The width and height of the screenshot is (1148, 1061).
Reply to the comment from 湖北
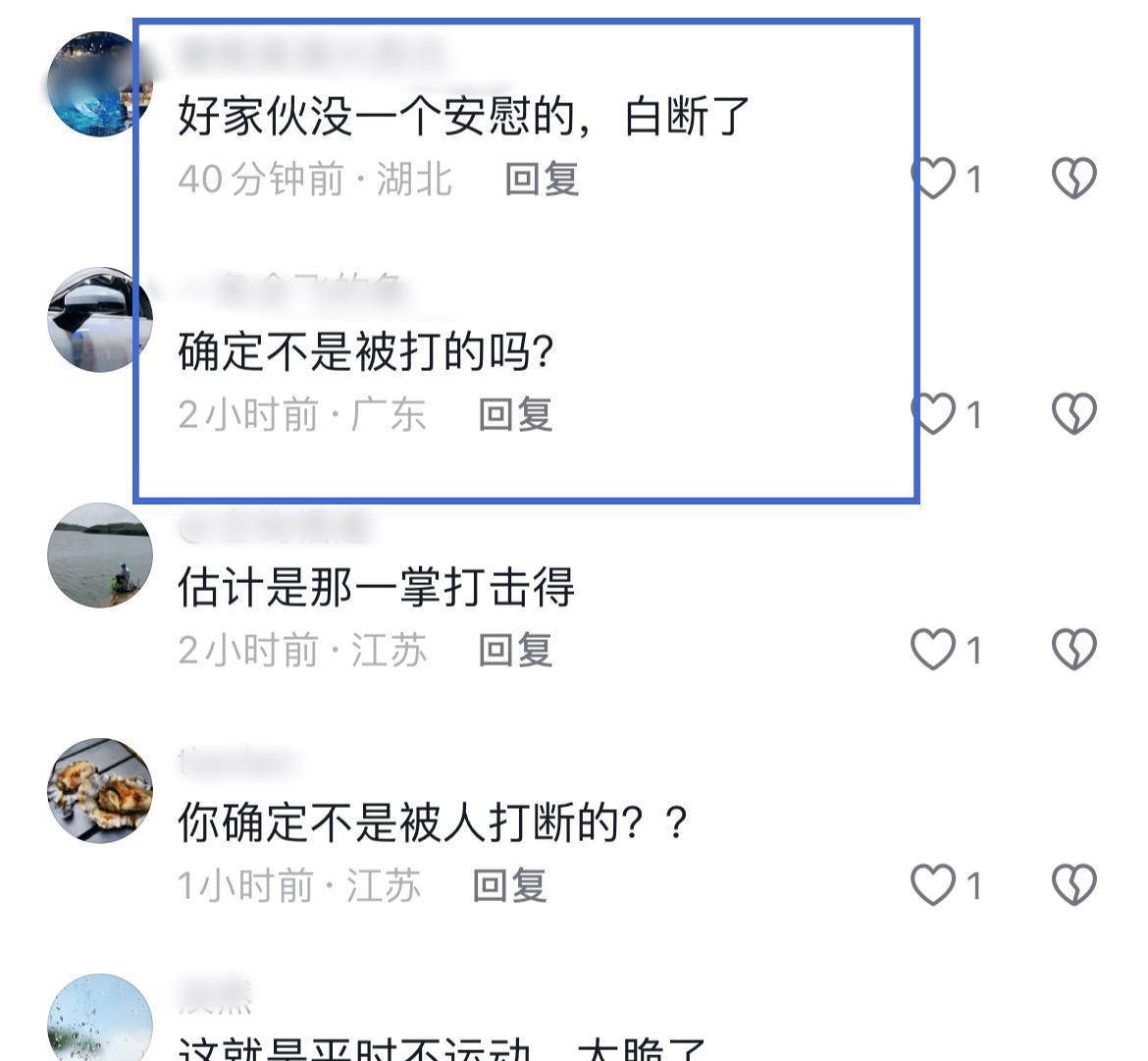click(542, 180)
